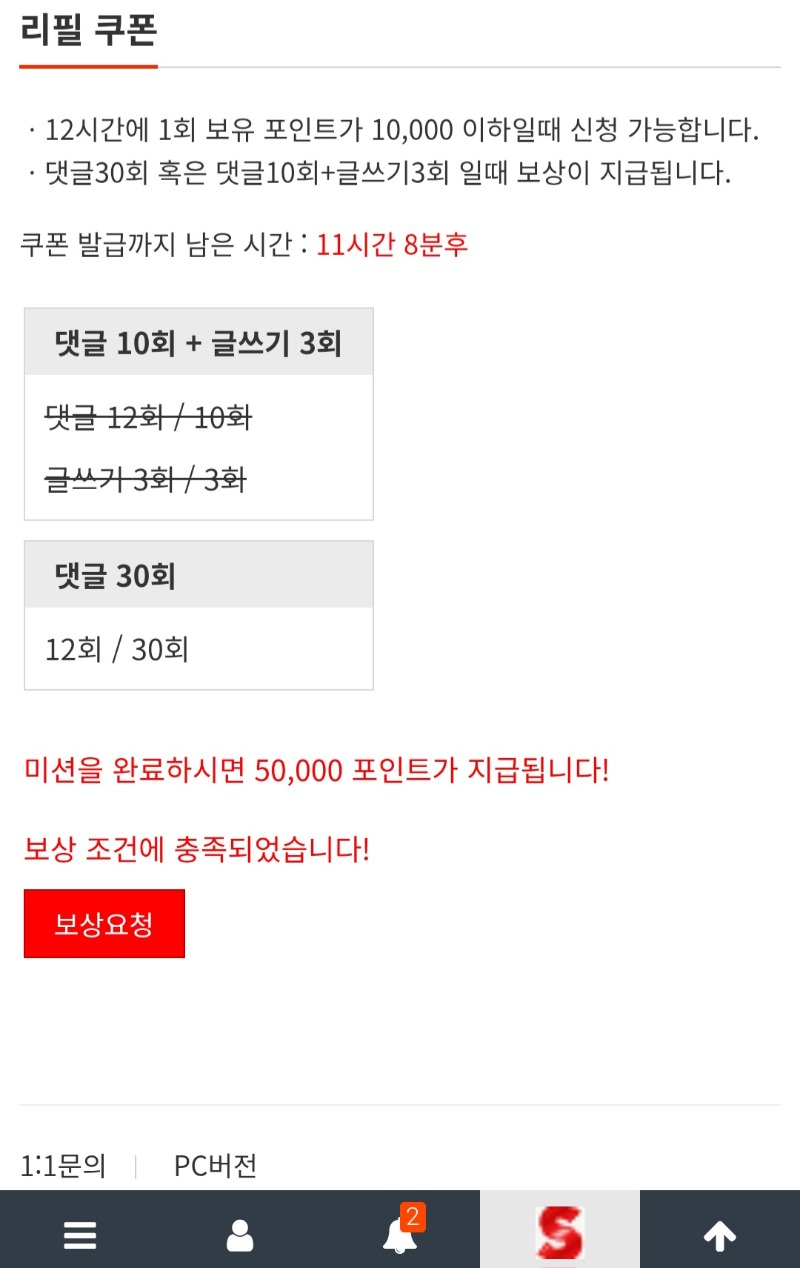The height and width of the screenshot is (1268, 800).
Task: Open the profile icon
Action: [x=240, y=1236]
